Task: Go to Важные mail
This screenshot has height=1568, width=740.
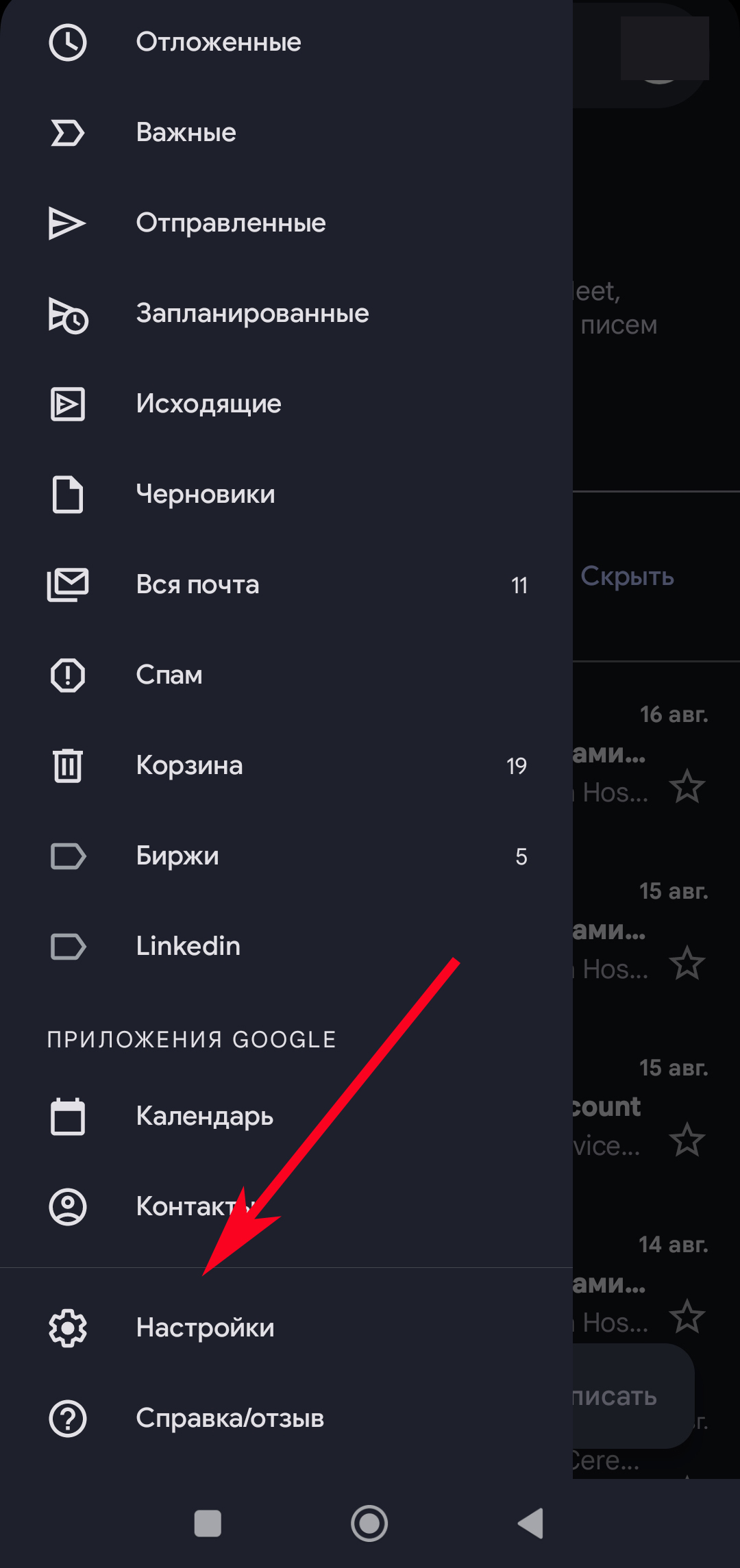Action: [x=186, y=133]
